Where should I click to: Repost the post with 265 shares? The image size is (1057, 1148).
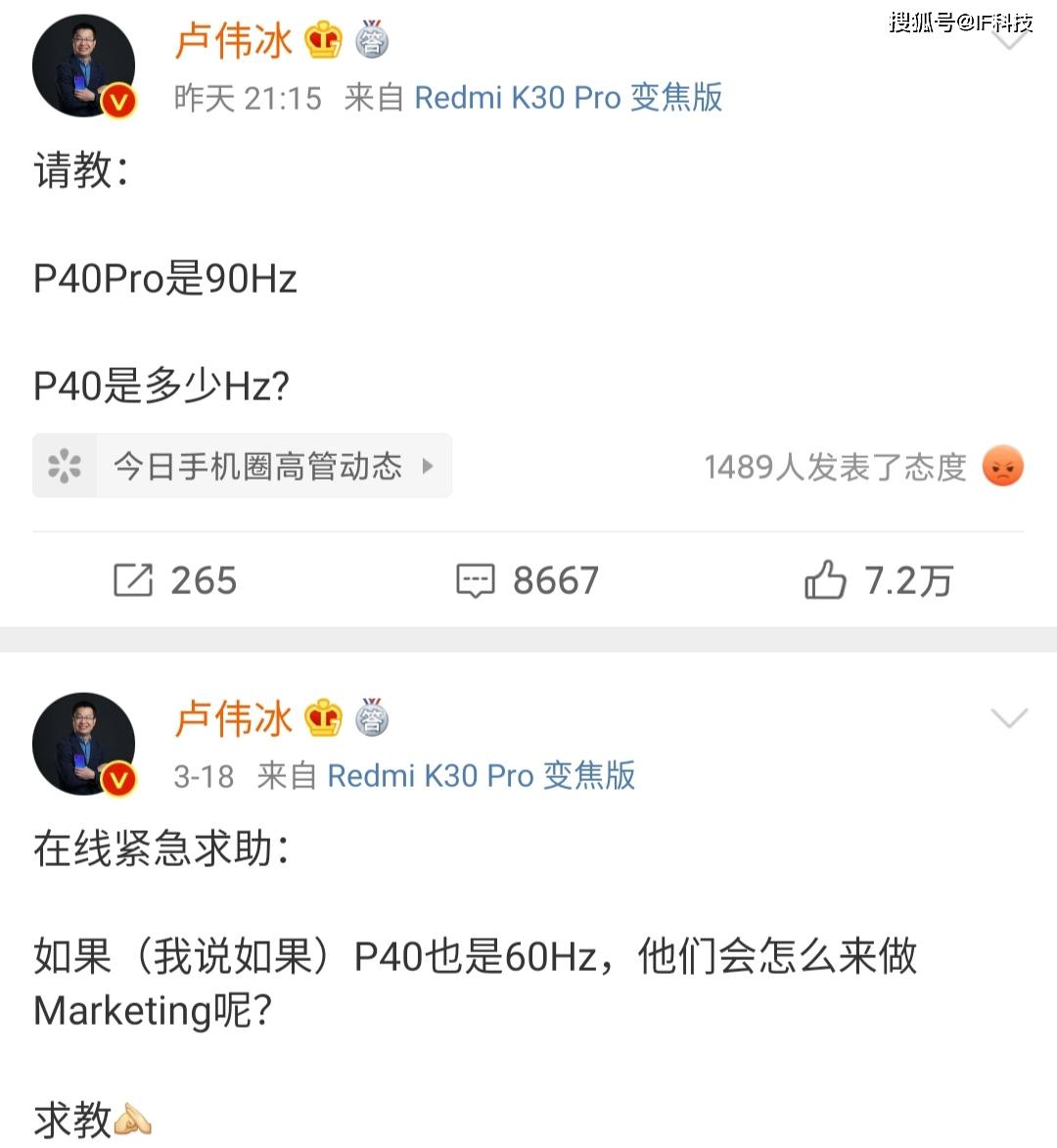175,580
